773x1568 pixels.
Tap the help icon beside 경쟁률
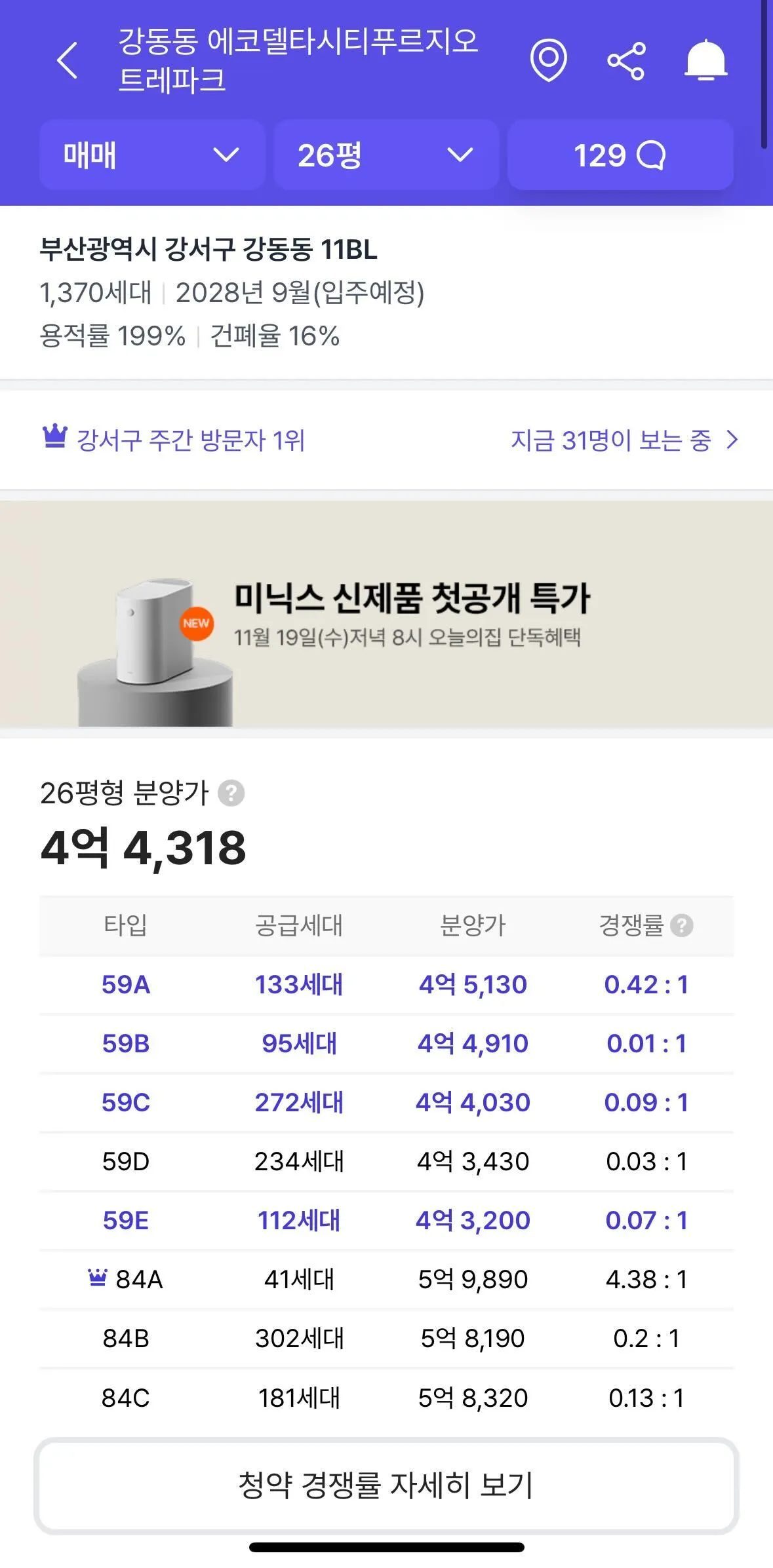coord(682,925)
